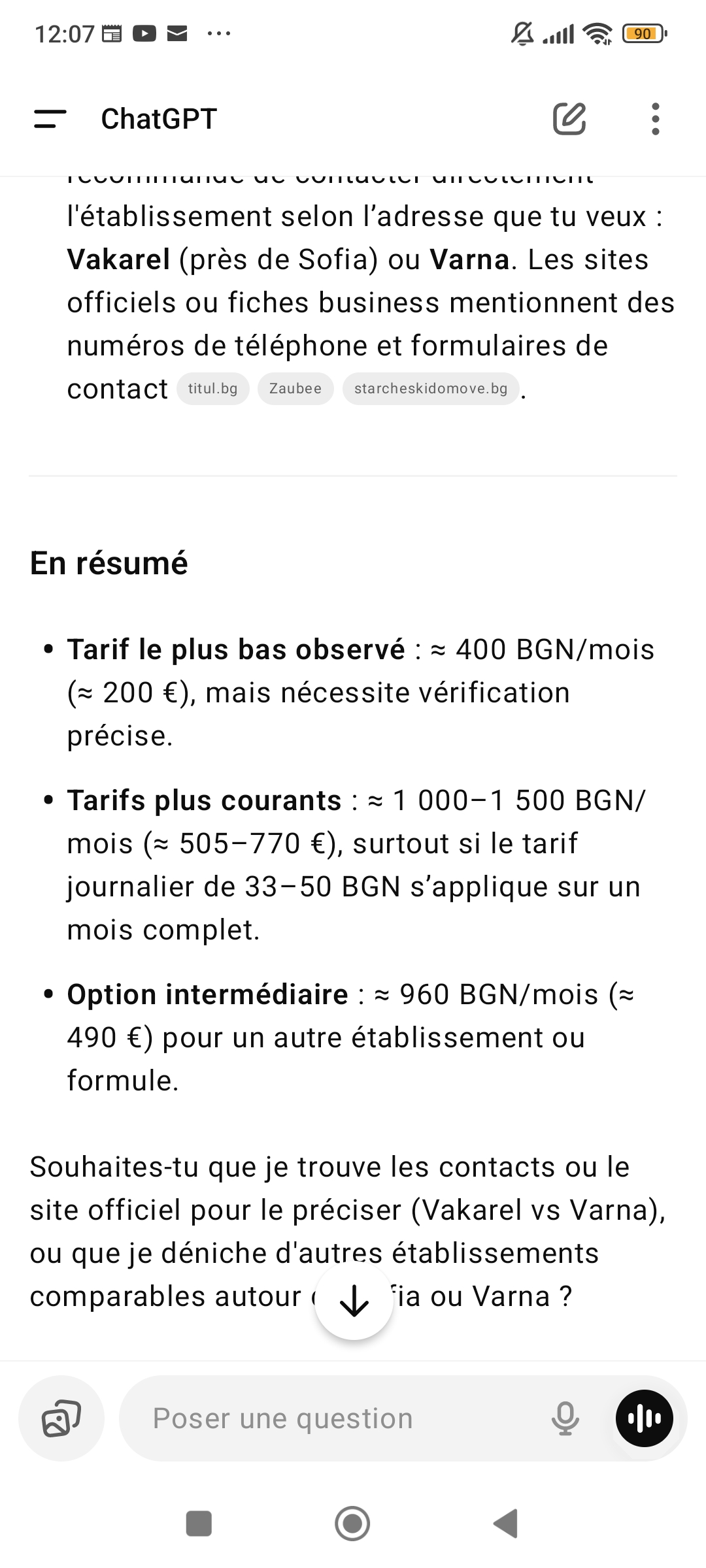Focus the "Poser une question" input field
The width and height of the screenshot is (706, 1568).
333,1418
